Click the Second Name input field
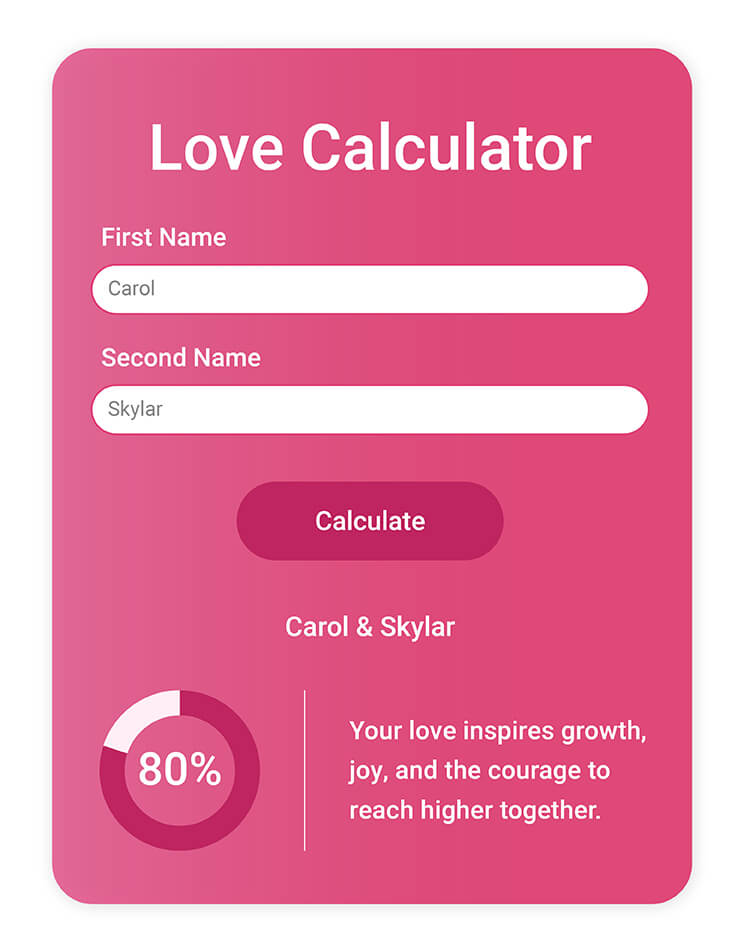Image resolution: width=744 pixels, height=952 pixels. point(370,409)
